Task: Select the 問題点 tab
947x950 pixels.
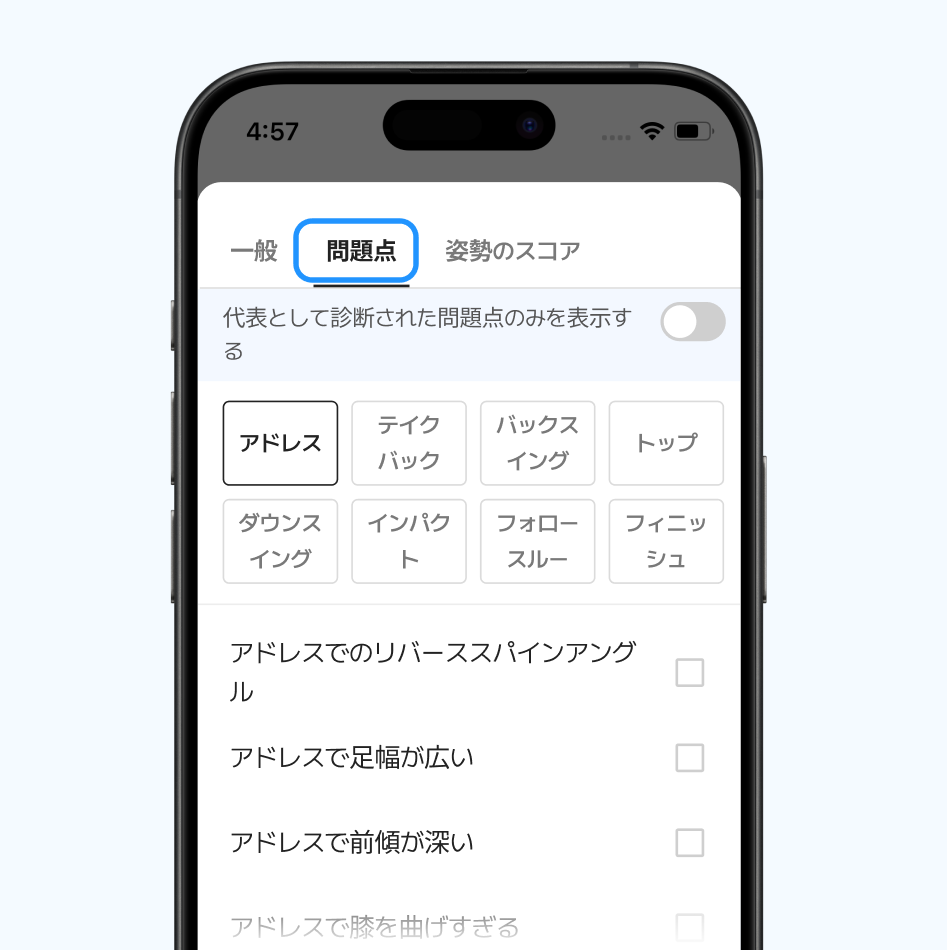Action: click(x=360, y=251)
